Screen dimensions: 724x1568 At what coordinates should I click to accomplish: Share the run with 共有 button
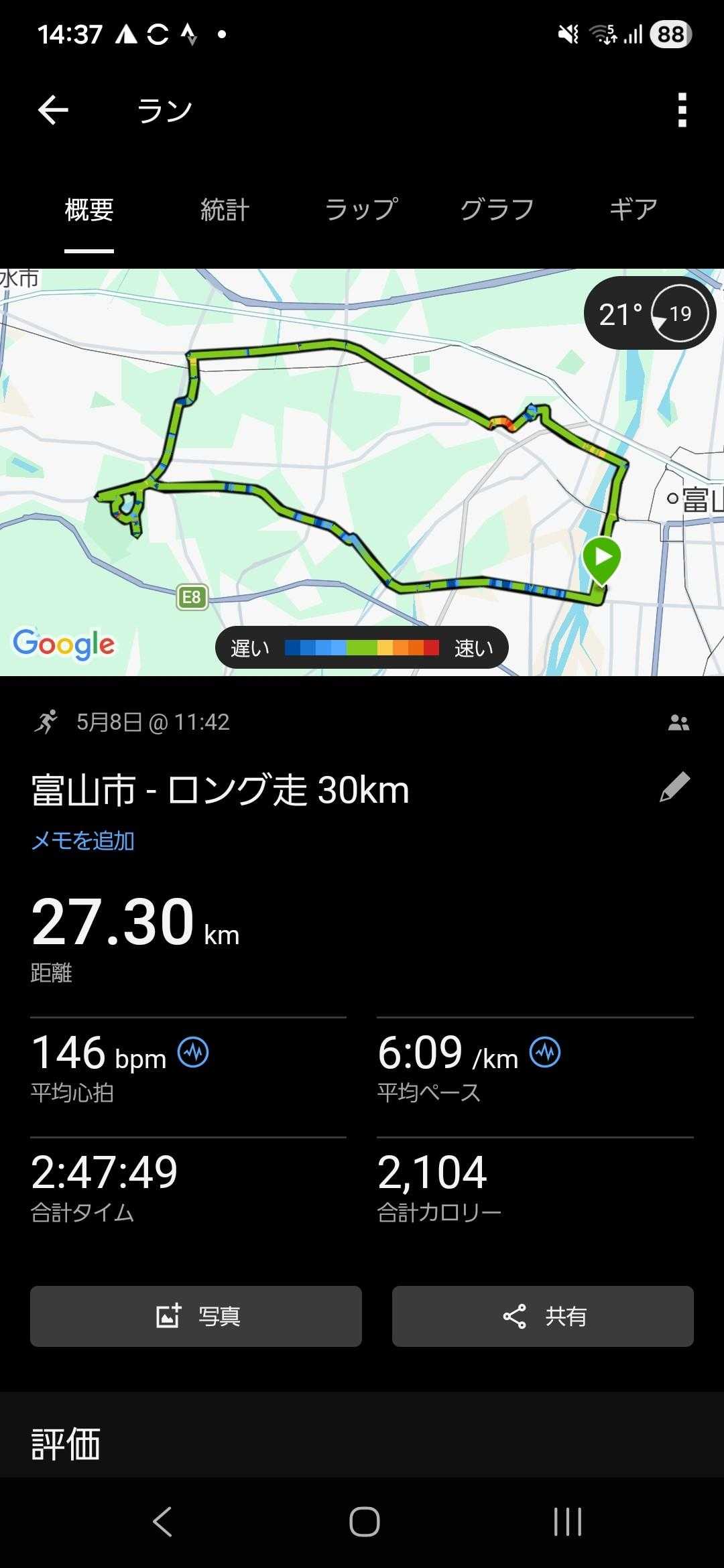coord(543,1316)
